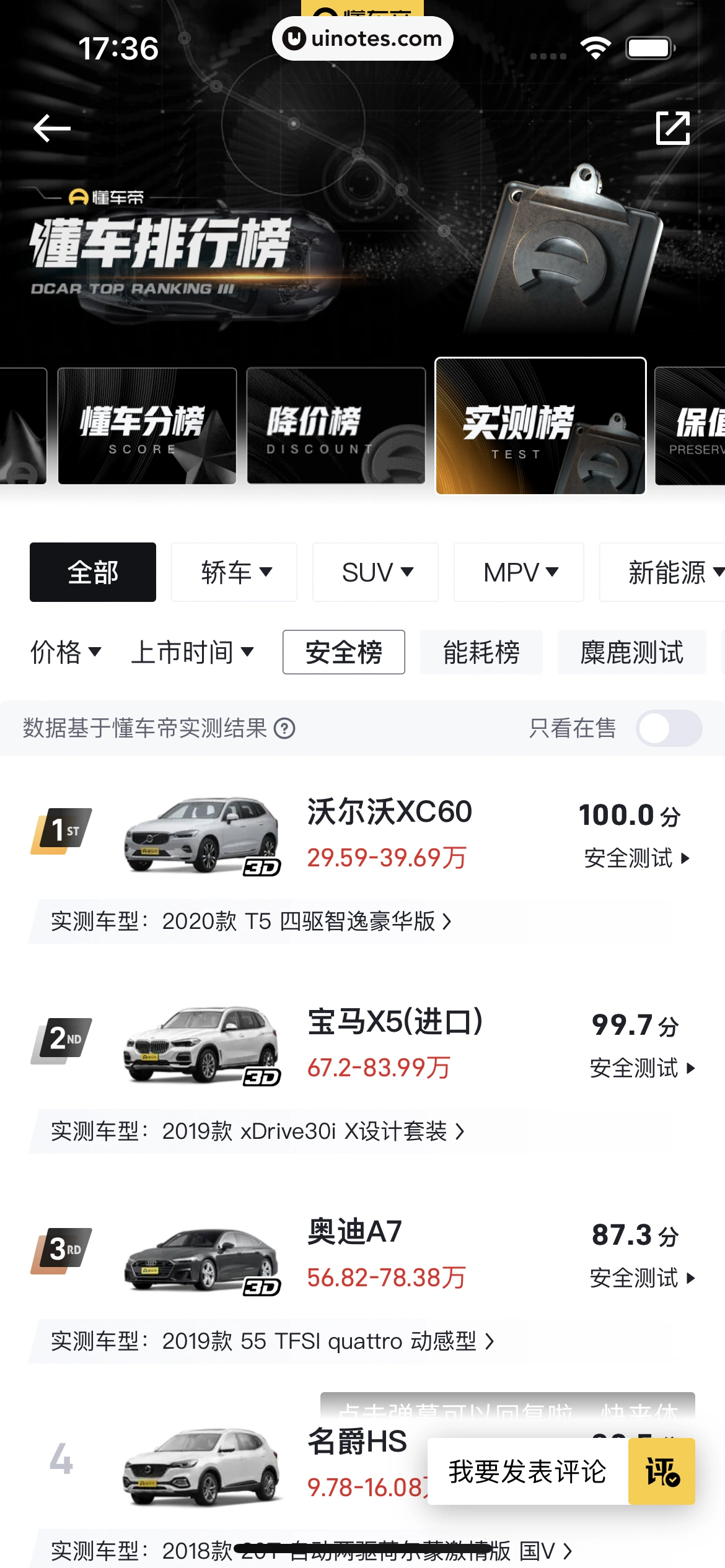This screenshot has width=725, height=1568.
Task: Open 沃尔沃XC60 car details
Action: tap(389, 812)
